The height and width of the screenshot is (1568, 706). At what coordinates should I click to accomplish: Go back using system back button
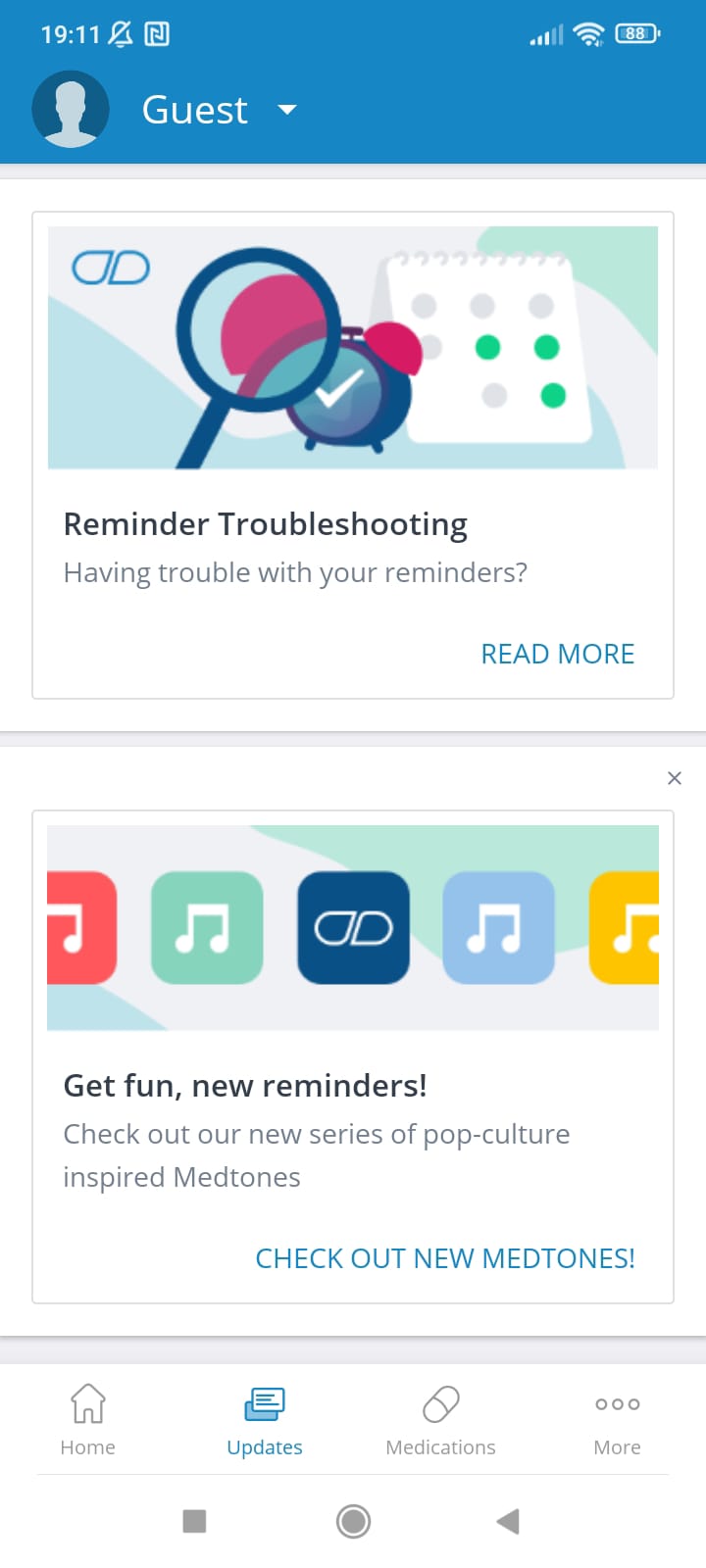point(508,1521)
